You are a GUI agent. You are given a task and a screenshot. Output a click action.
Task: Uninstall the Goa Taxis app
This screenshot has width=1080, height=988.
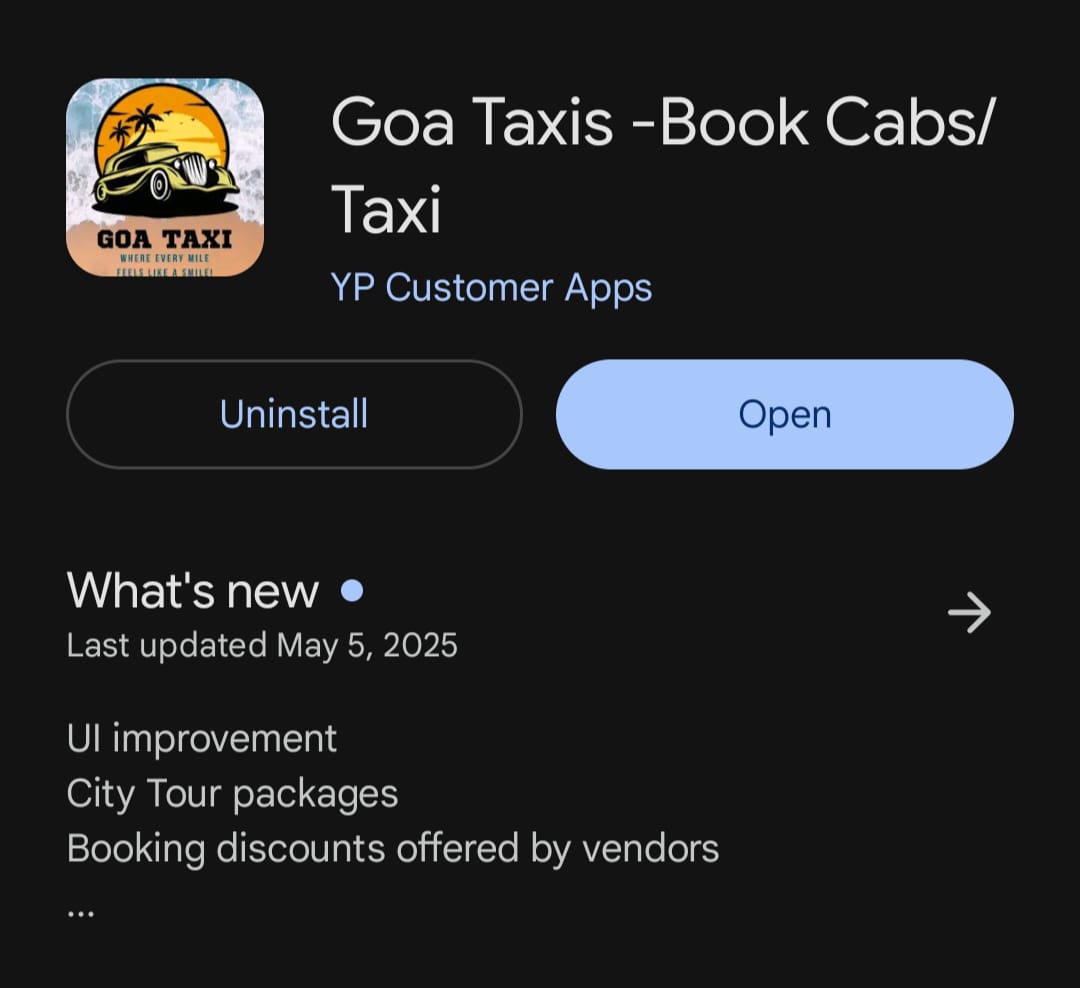coord(294,414)
